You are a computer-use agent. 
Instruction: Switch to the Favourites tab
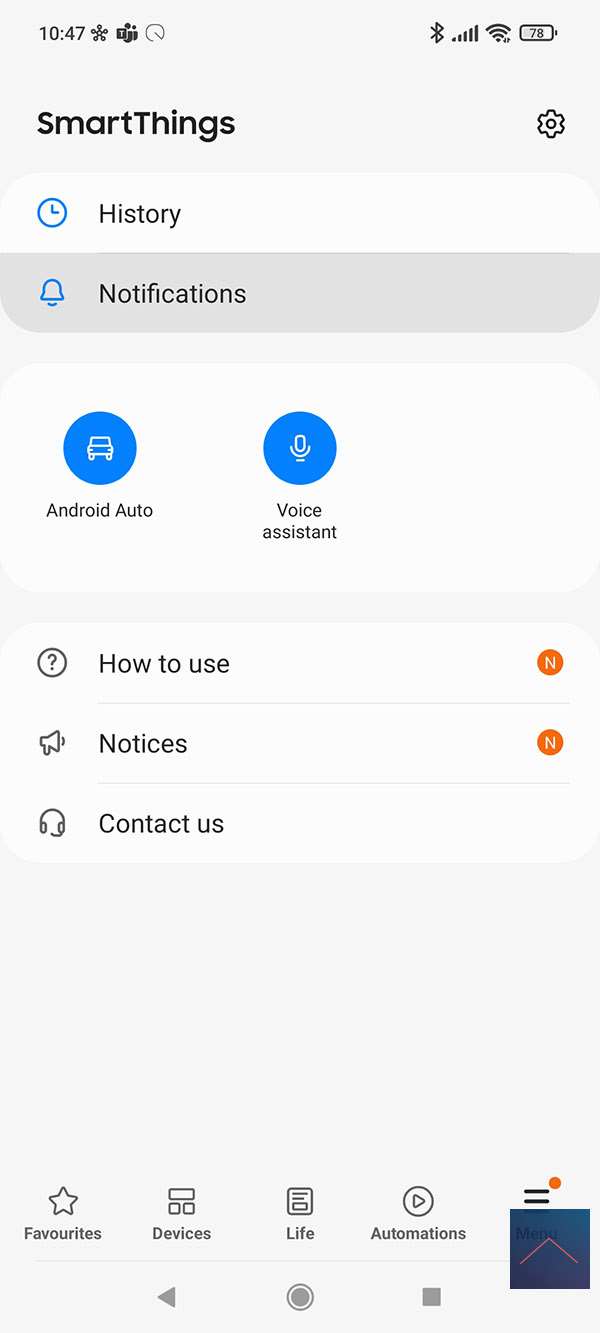click(63, 1213)
